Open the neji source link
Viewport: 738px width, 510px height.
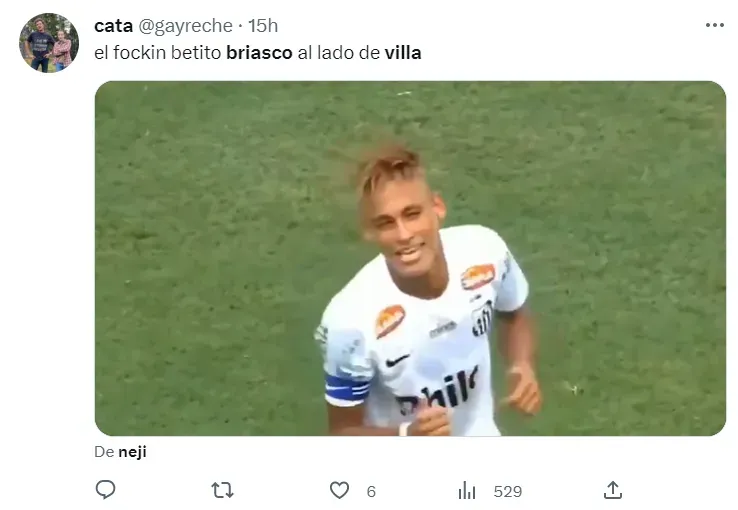tap(132, 451)
